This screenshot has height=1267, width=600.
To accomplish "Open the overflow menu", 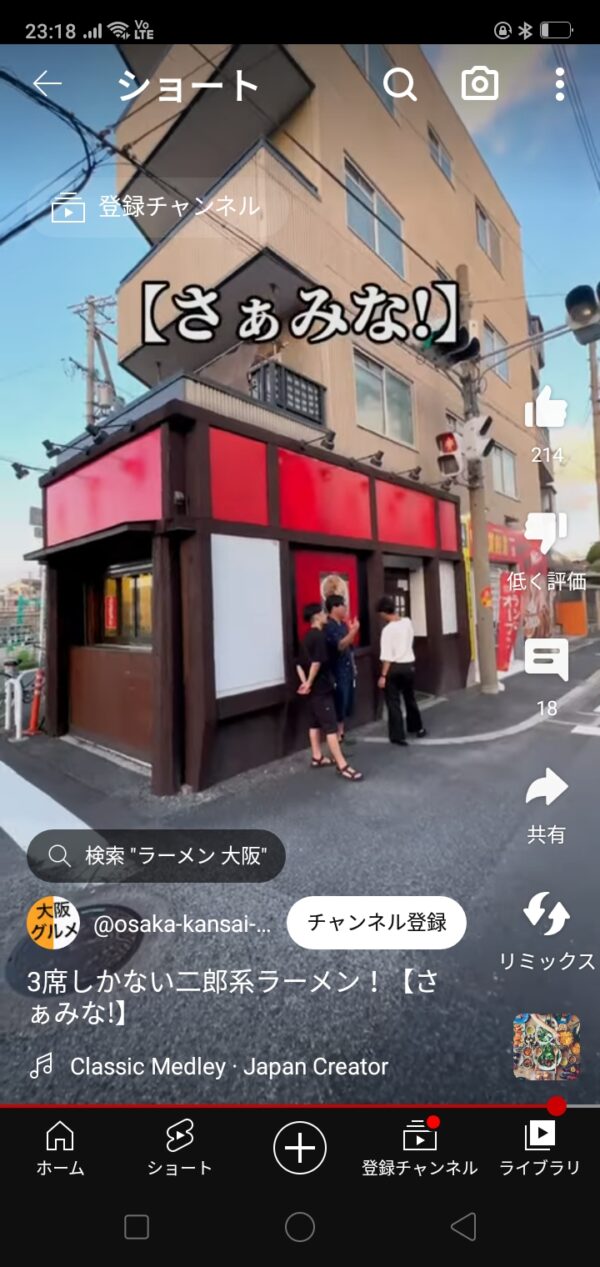I will [559, 85].
